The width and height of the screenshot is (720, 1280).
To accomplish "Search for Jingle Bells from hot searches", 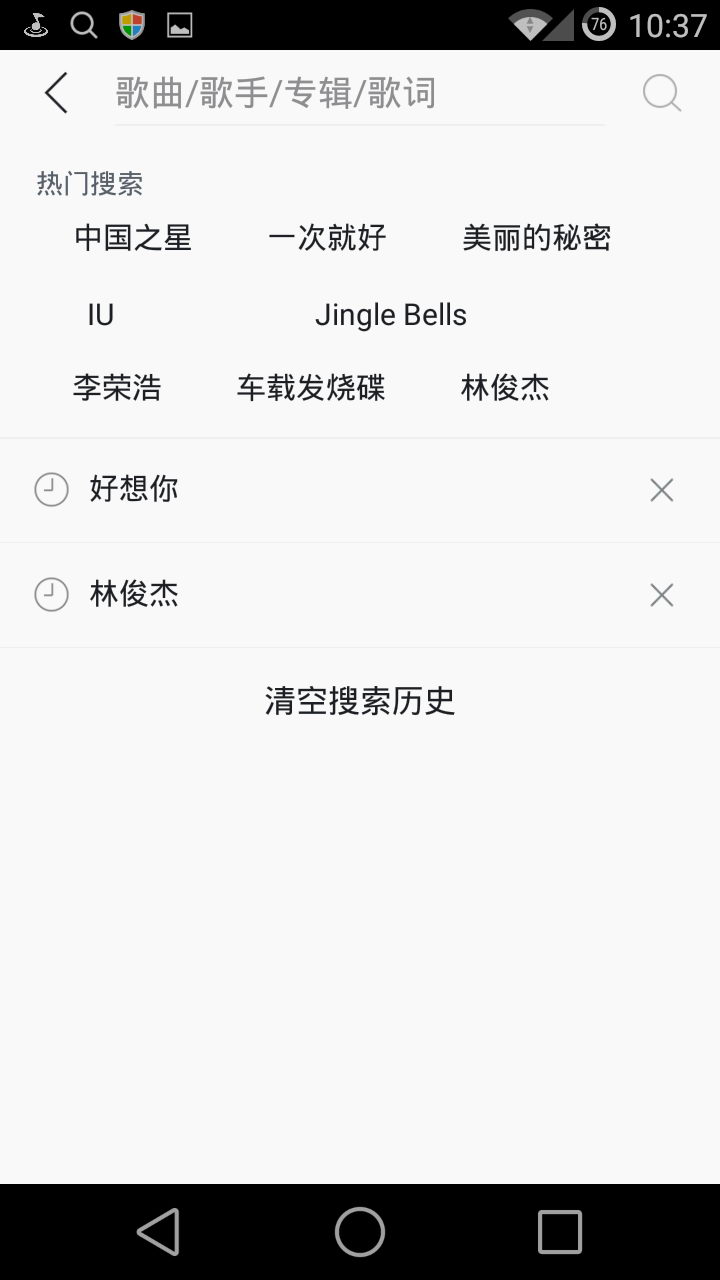I will coord(391,314).
